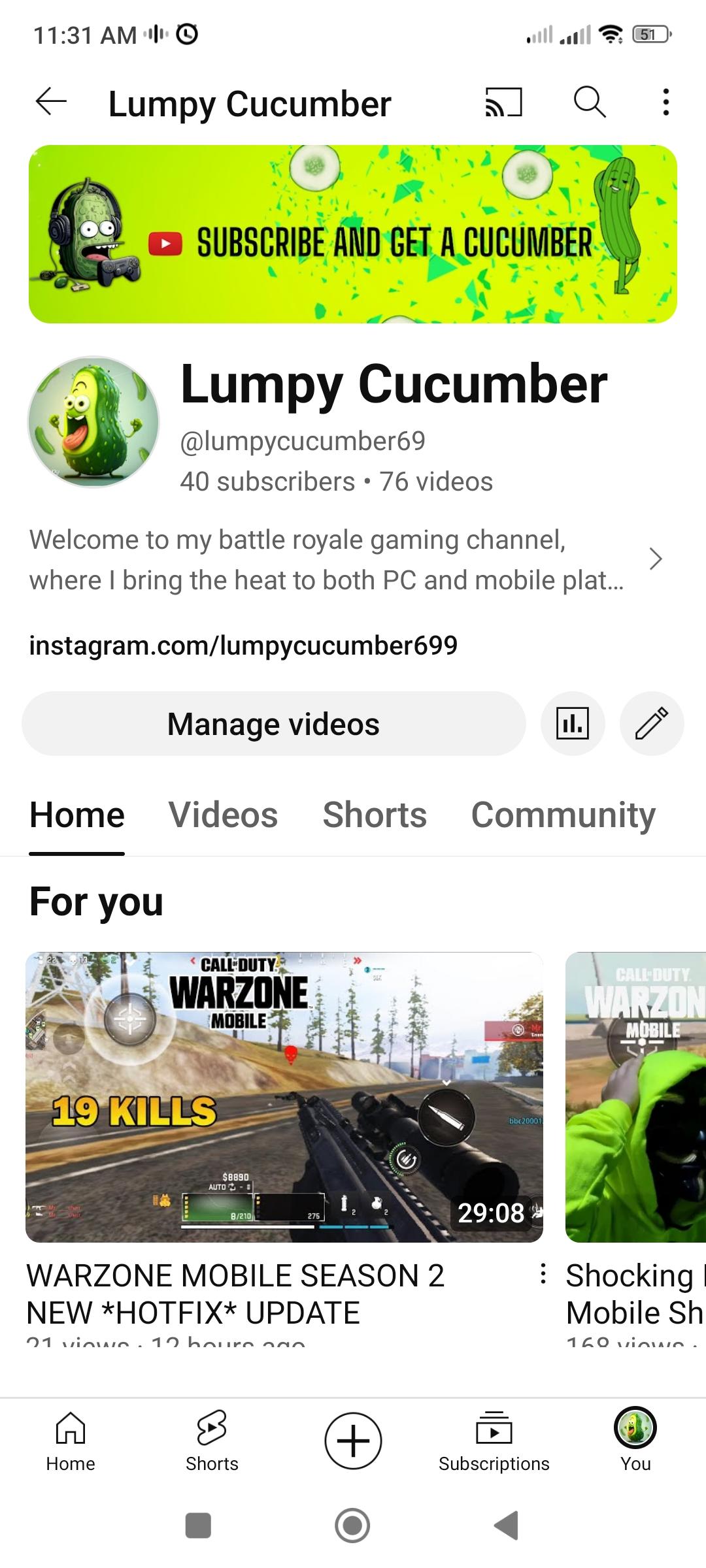The image size is (706, 1568).
Task: Tap the system back button
Action: point(507,1526)
